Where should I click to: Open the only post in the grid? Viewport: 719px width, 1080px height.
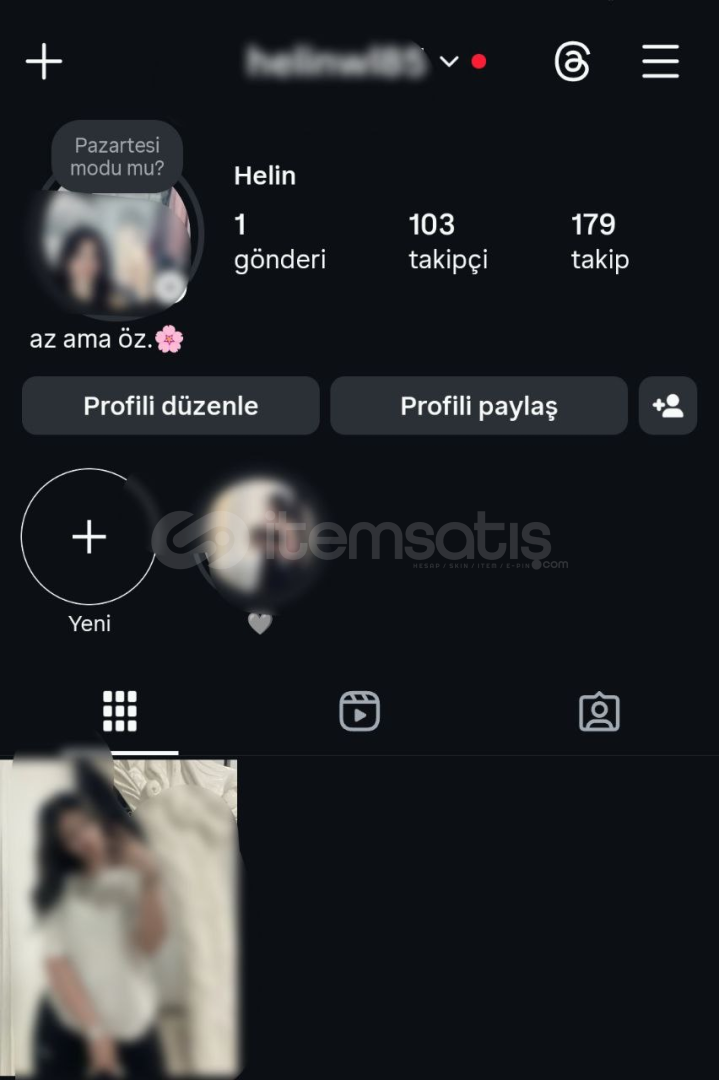pyautogui.click(x=118, y=915)
